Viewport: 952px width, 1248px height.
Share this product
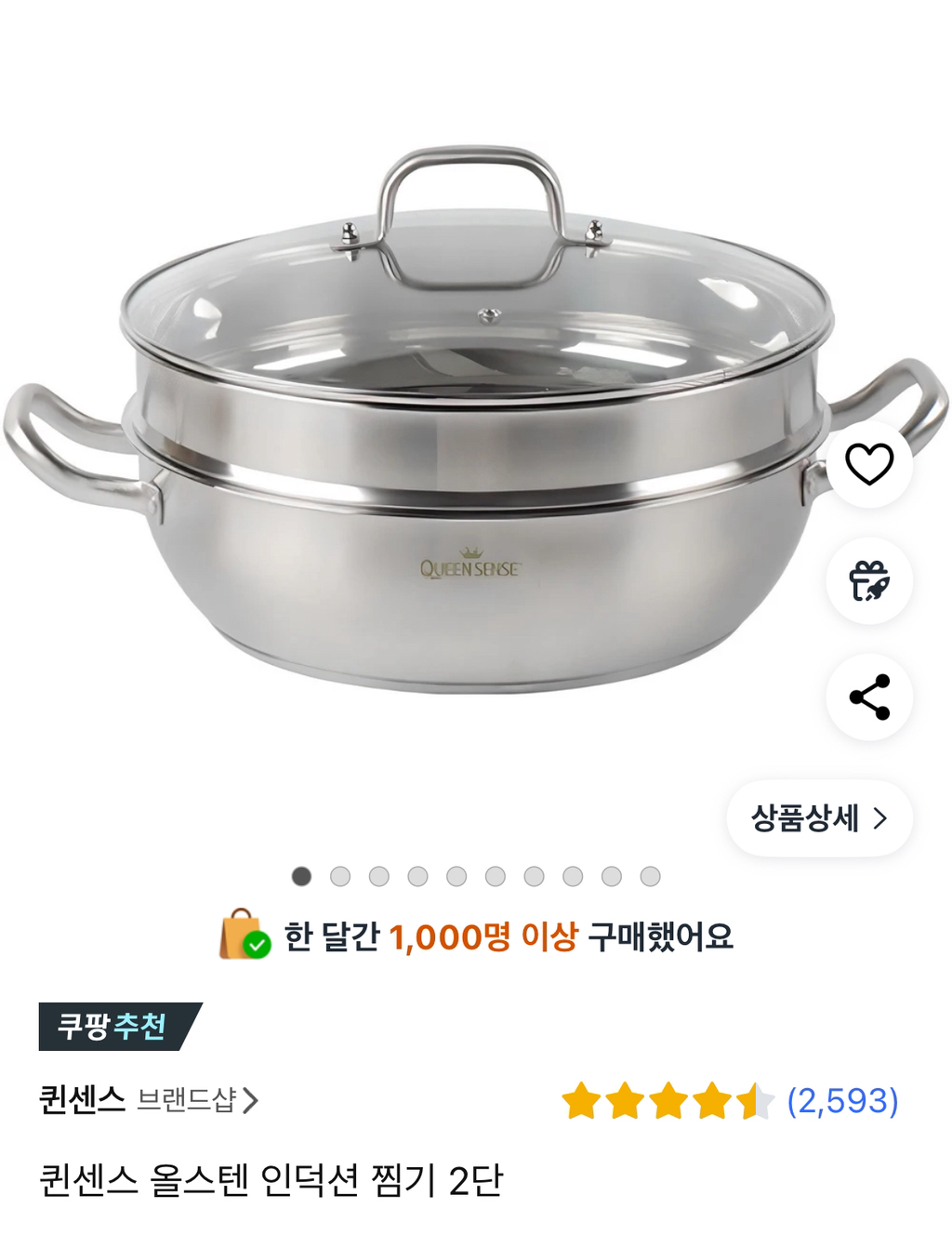click(869, 697)
